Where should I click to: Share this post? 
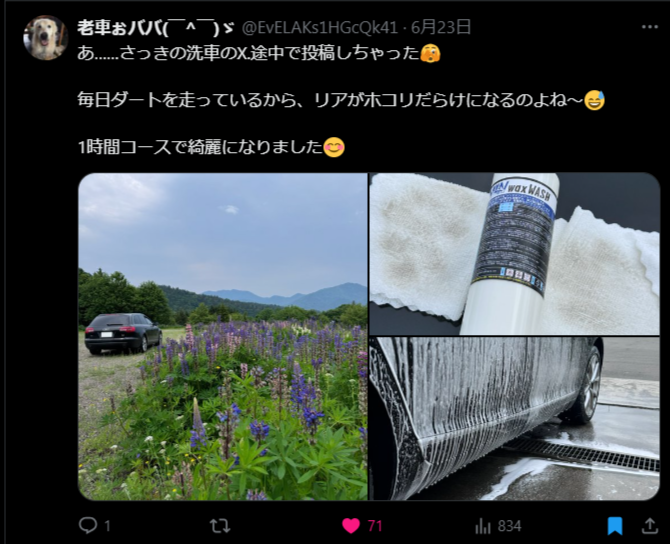[648, 525]
